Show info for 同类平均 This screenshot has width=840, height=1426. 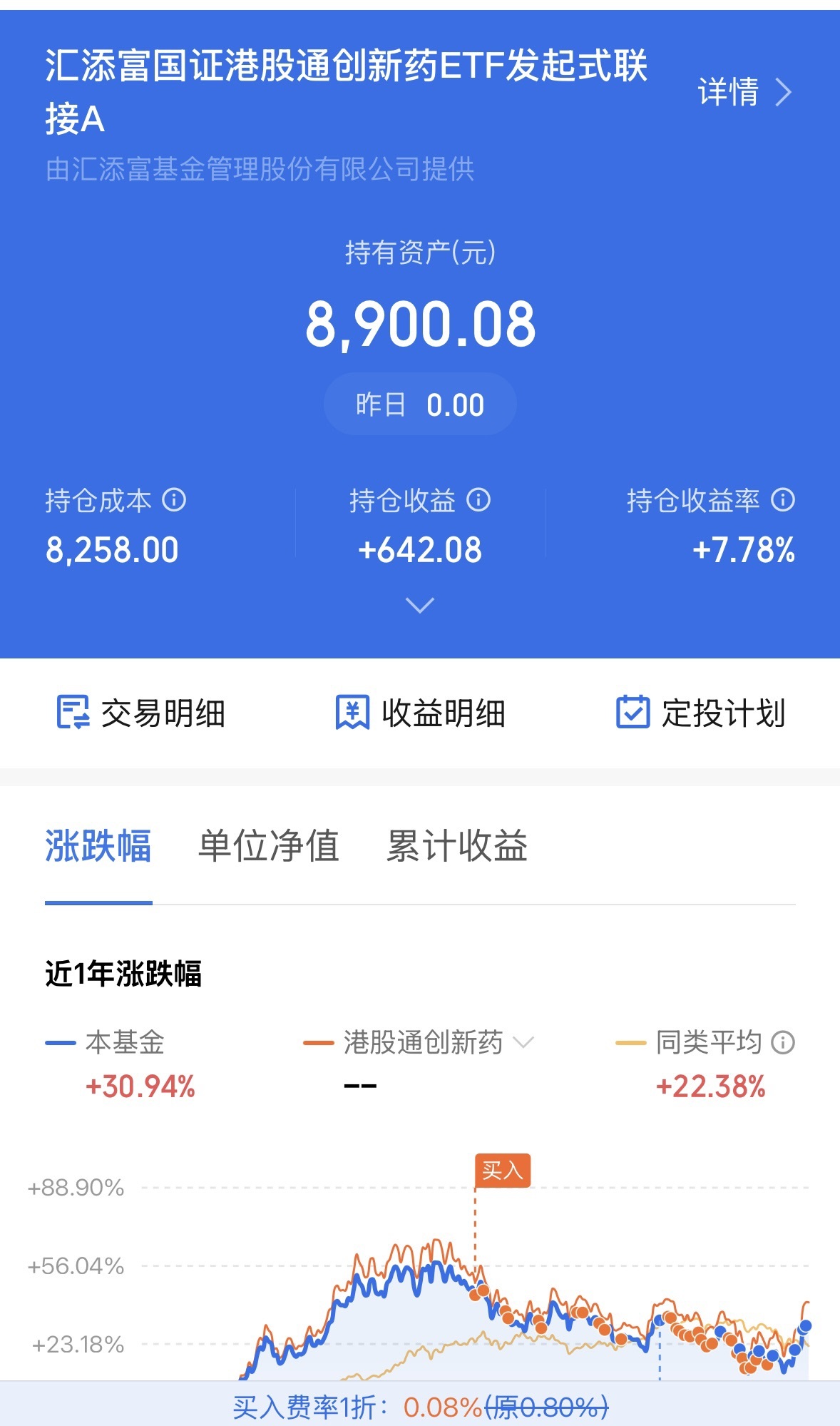pos(783,1042)
